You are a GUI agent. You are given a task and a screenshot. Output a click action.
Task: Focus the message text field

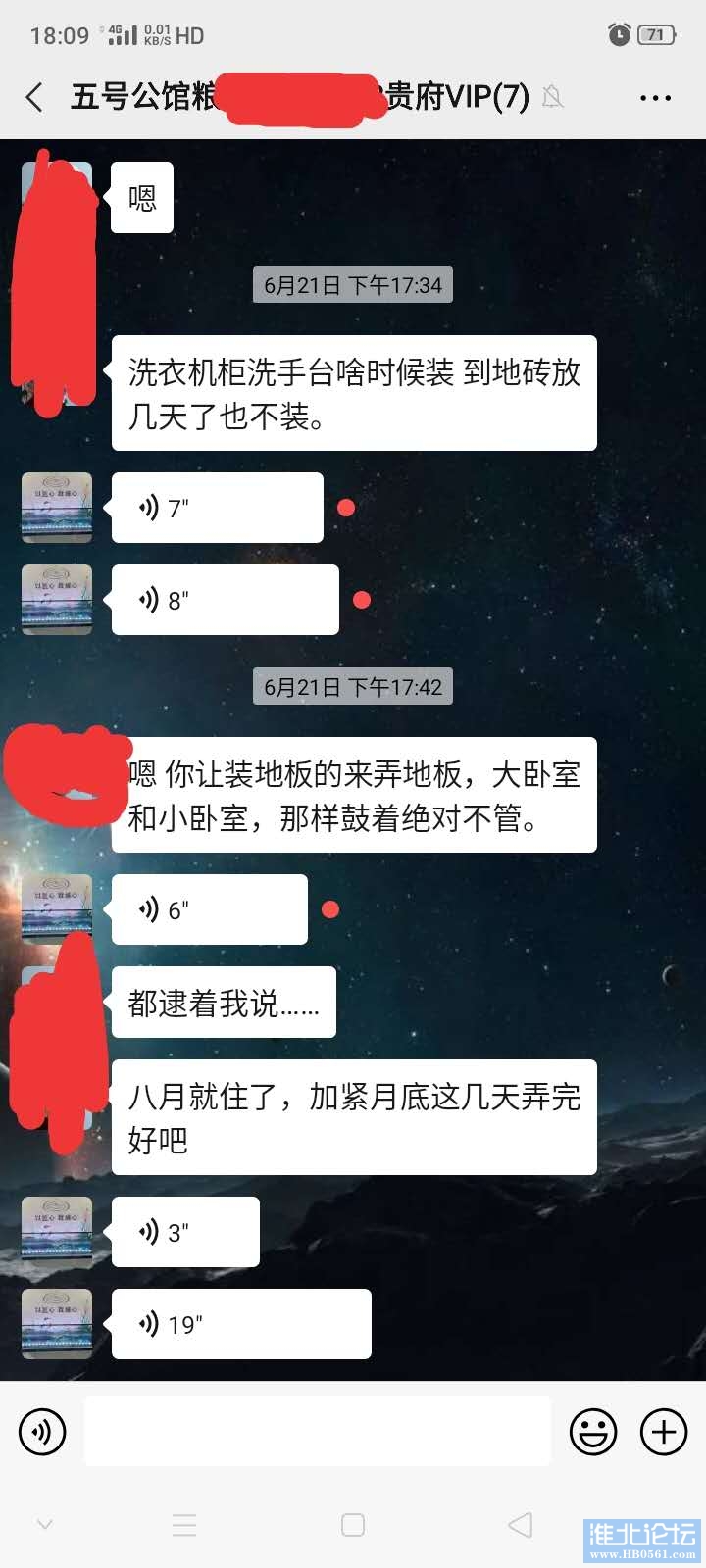[x=317, y=1432]
